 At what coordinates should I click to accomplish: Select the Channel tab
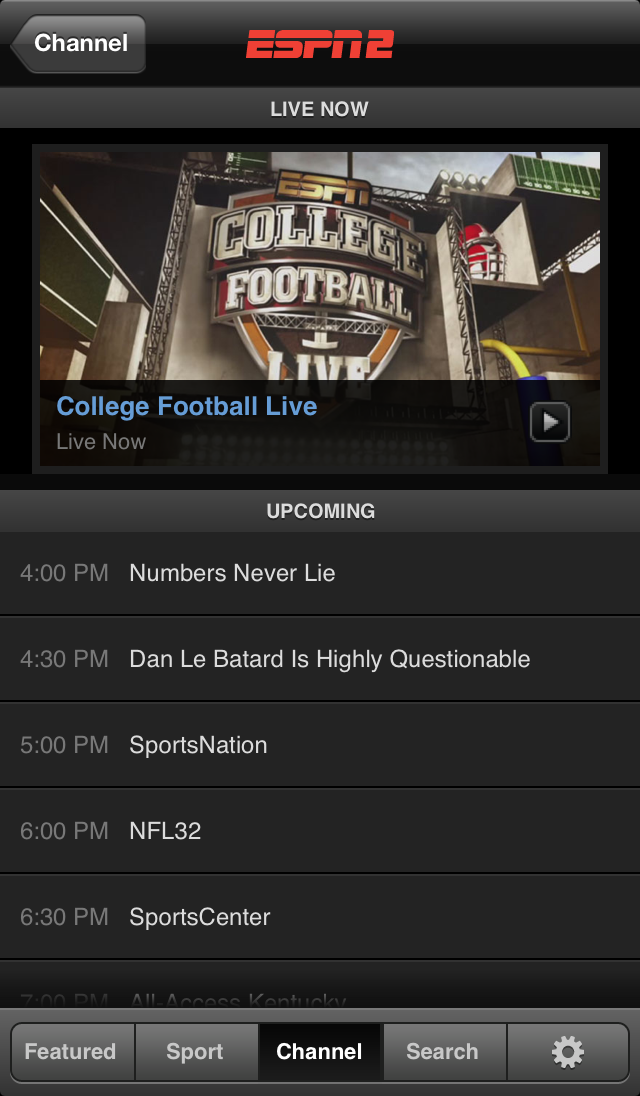coord(319,1052)
